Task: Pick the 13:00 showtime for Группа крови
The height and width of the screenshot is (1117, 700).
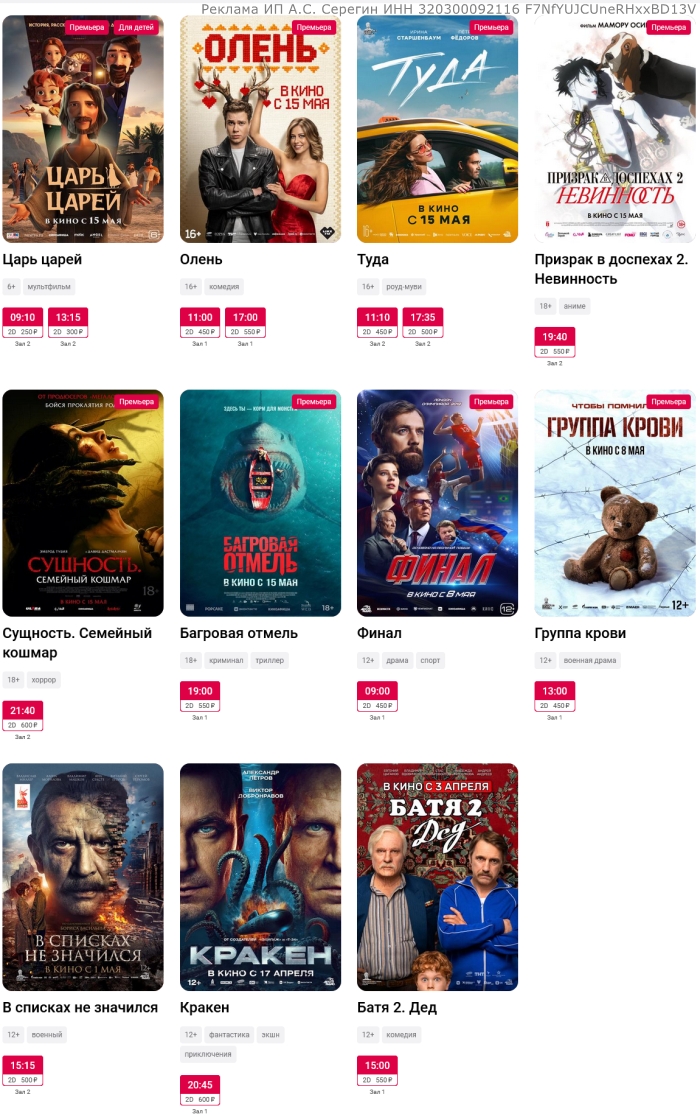Action: 555,696
